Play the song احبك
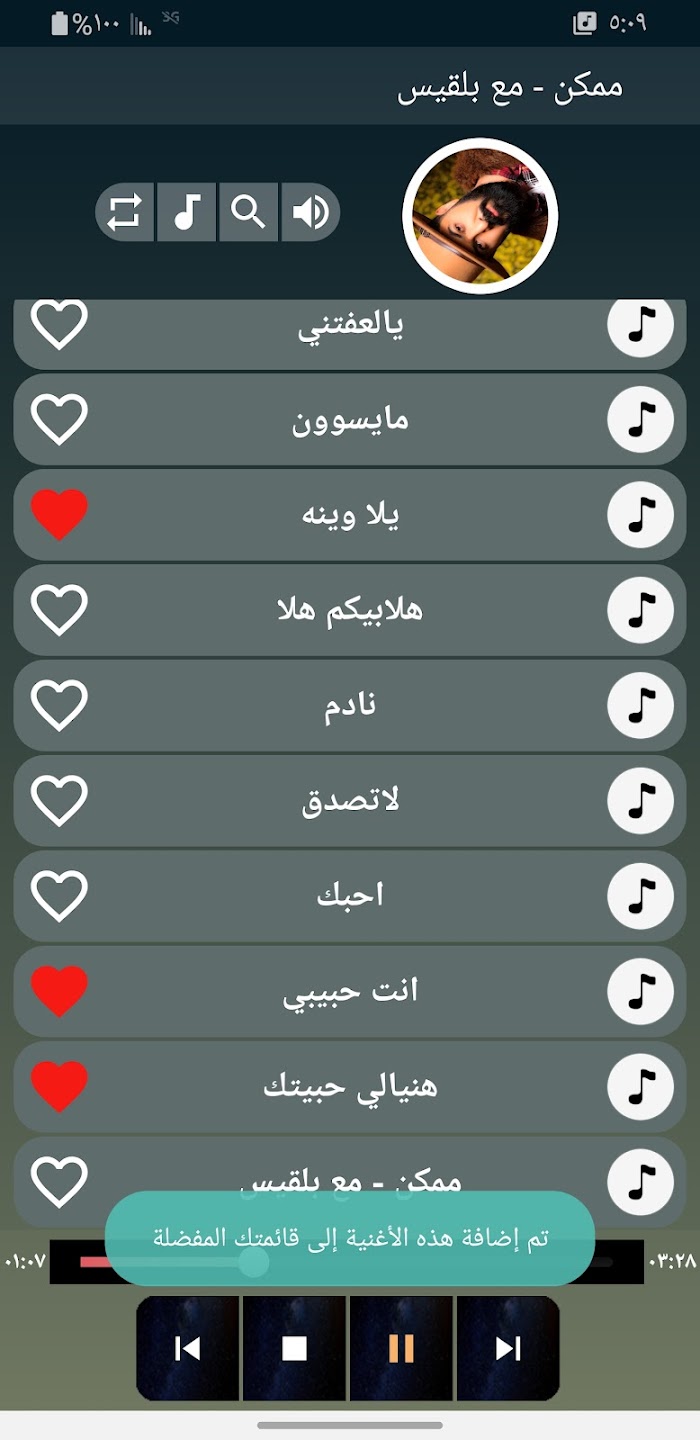 (x=349, y=896)
